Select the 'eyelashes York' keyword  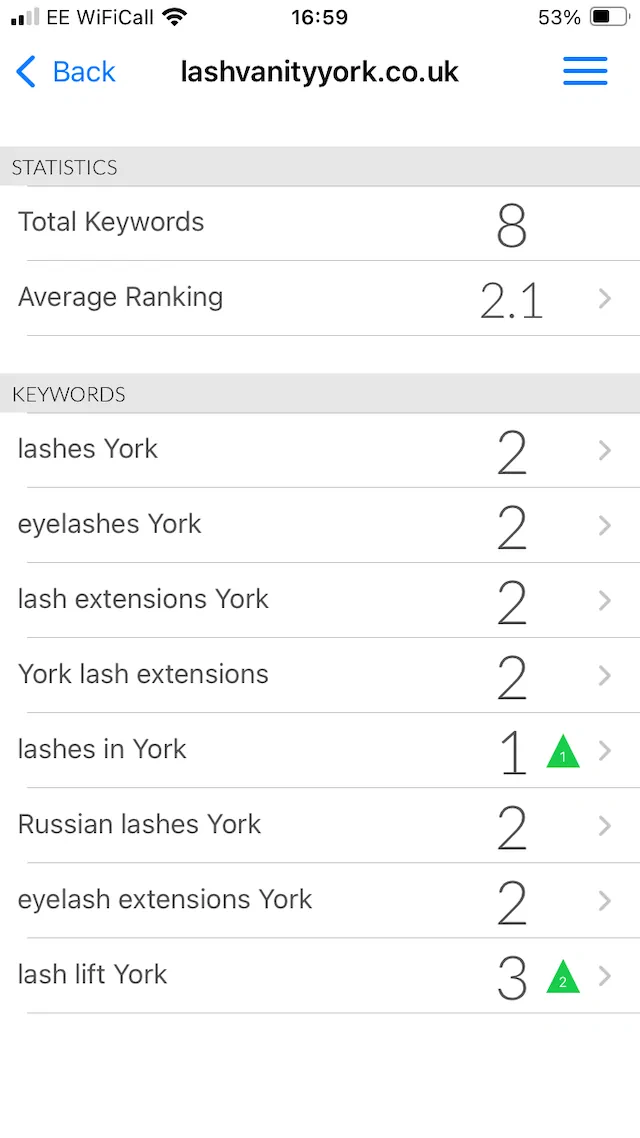[320, 525]
